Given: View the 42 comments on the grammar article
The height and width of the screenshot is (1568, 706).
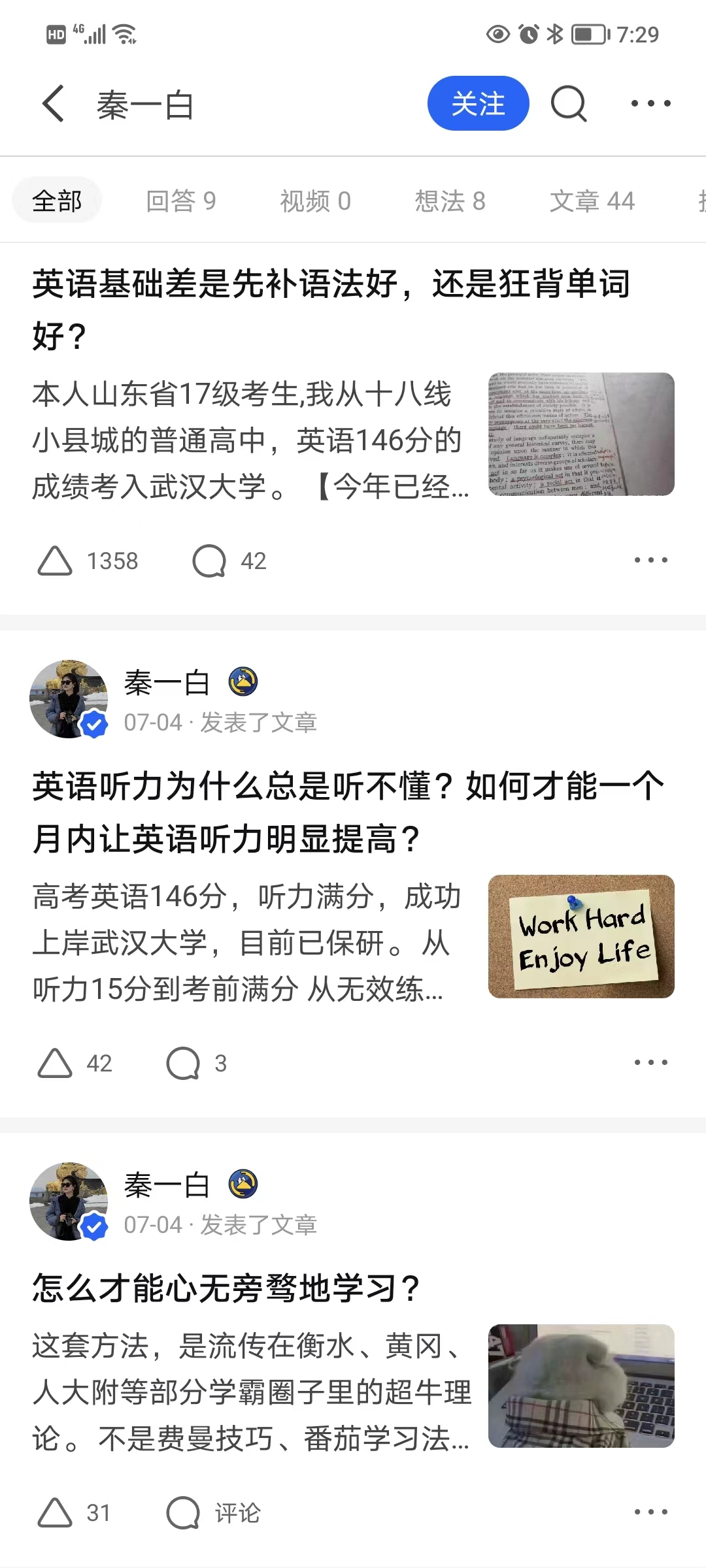Looking at the screenshot, I should [210, 561].
